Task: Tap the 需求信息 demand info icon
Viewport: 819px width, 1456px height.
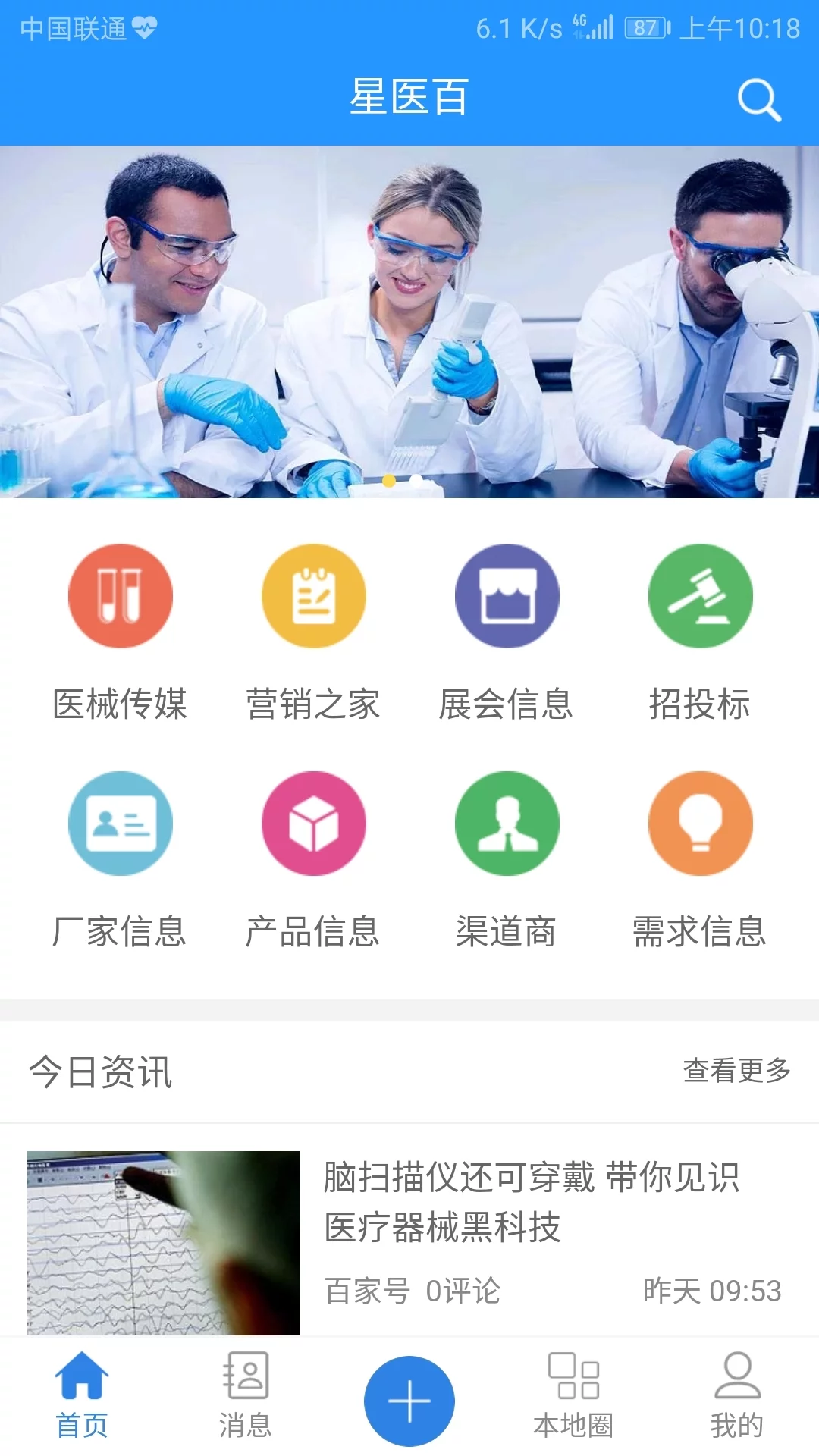Action: tap(700, 824)
